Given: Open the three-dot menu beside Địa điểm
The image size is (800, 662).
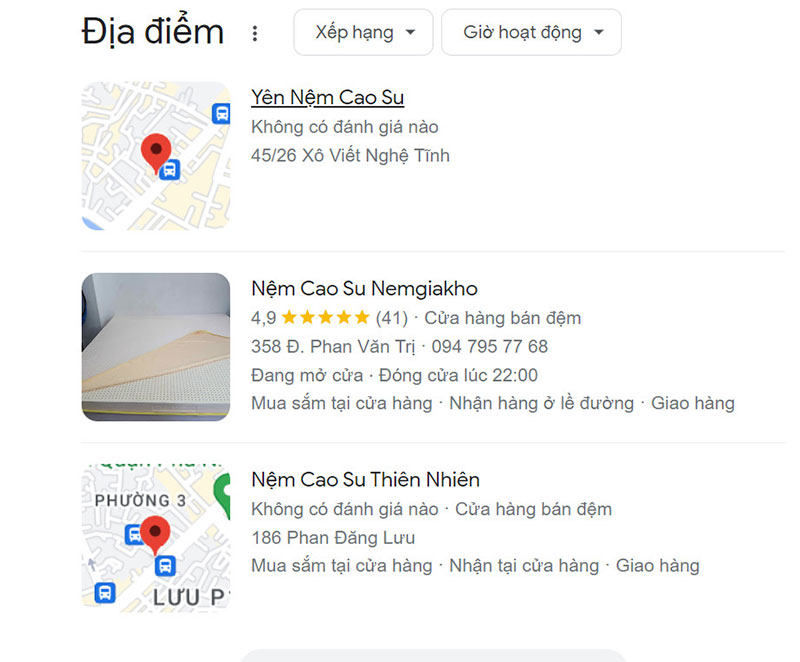Looking at the screenshot, I should pos(255,33).
